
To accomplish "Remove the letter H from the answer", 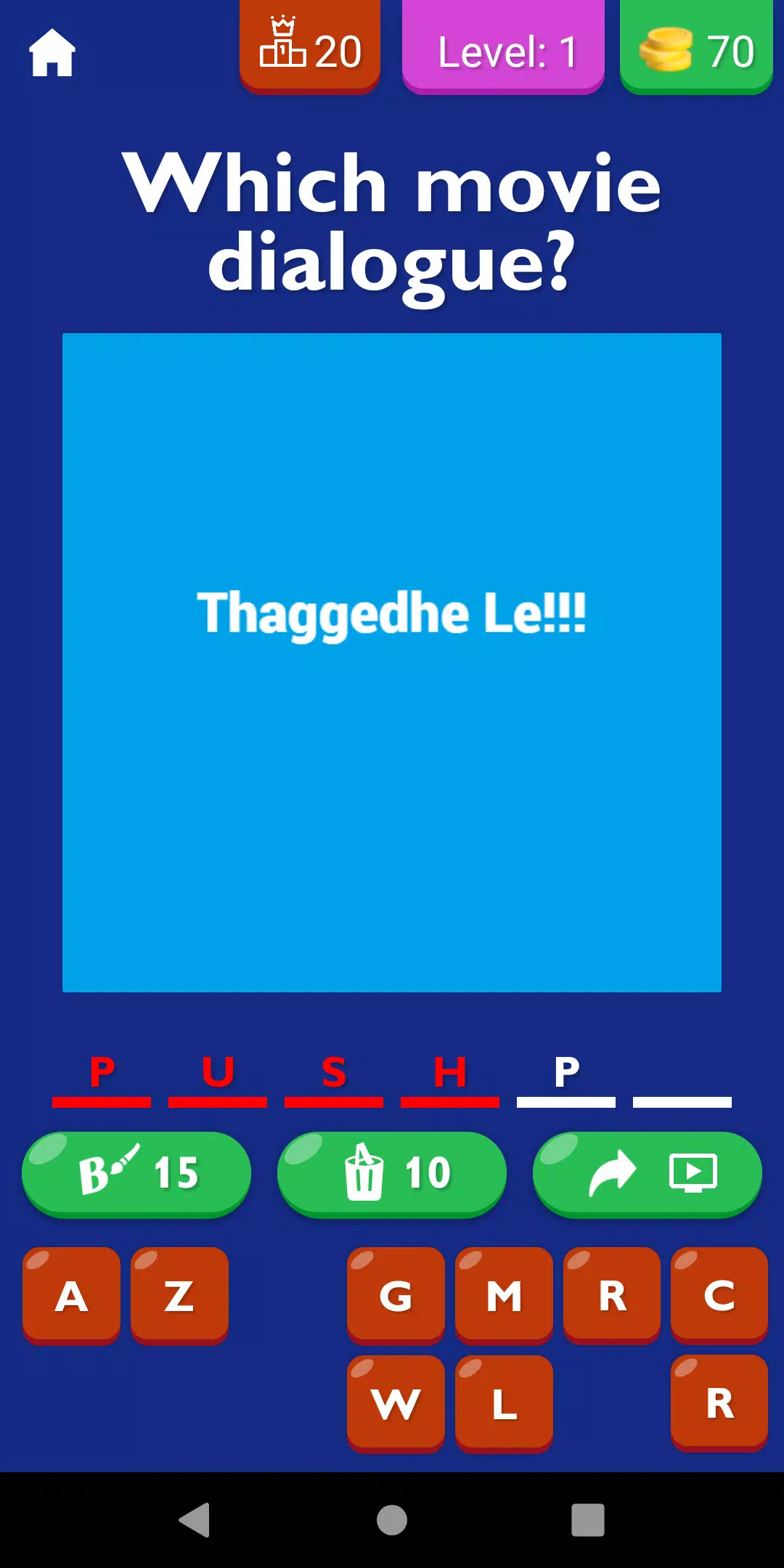I will (450, 1074).
